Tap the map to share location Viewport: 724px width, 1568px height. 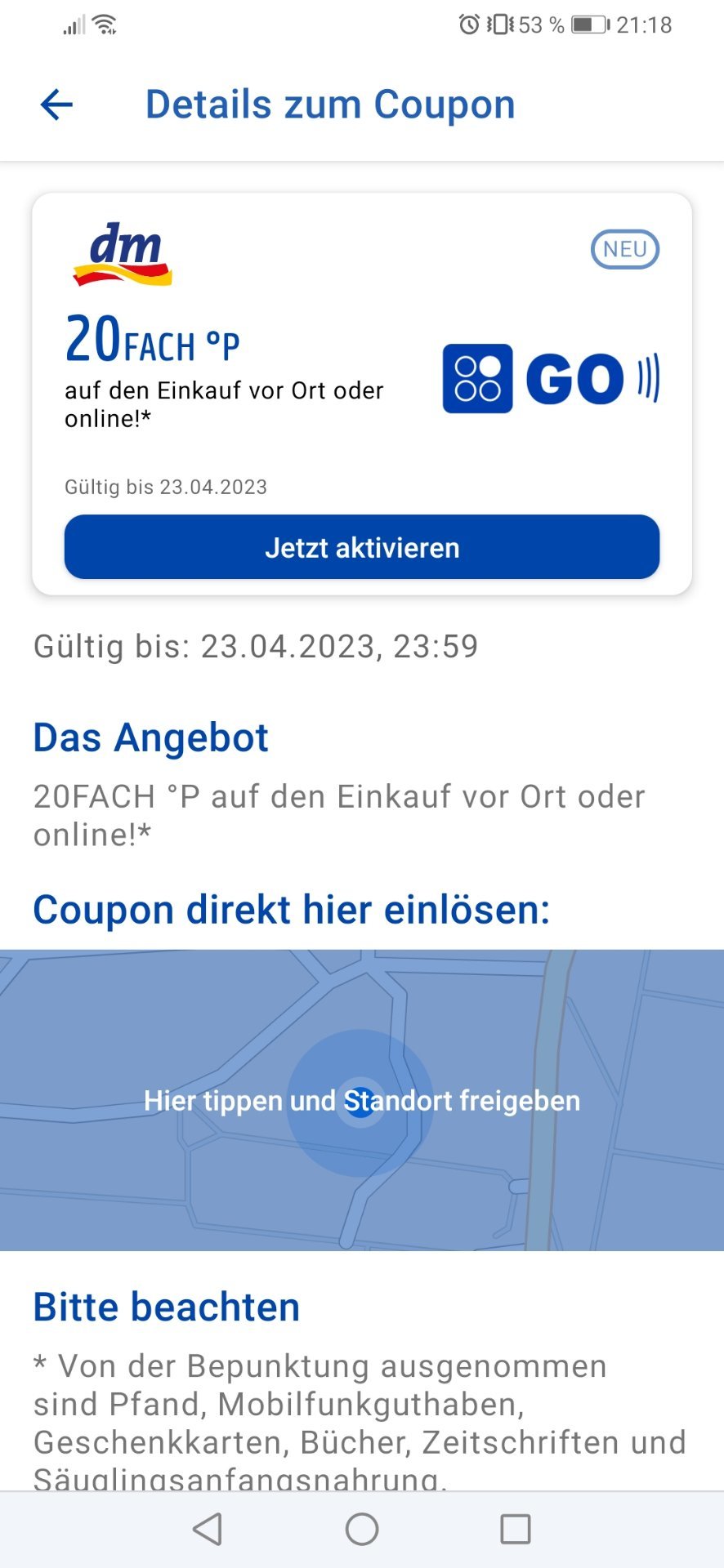tap(362, 1100)
